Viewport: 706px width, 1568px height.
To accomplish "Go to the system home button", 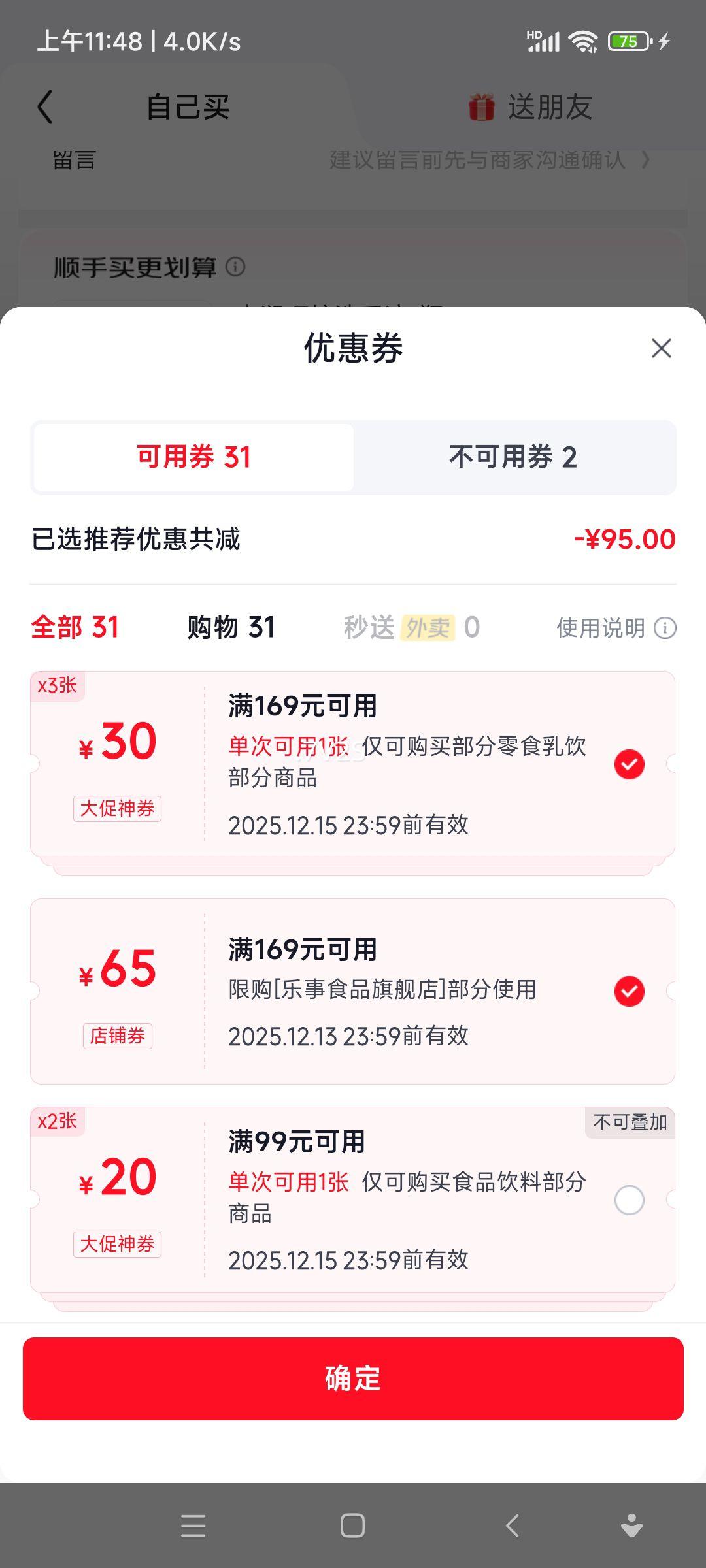I will (353, 1526).
